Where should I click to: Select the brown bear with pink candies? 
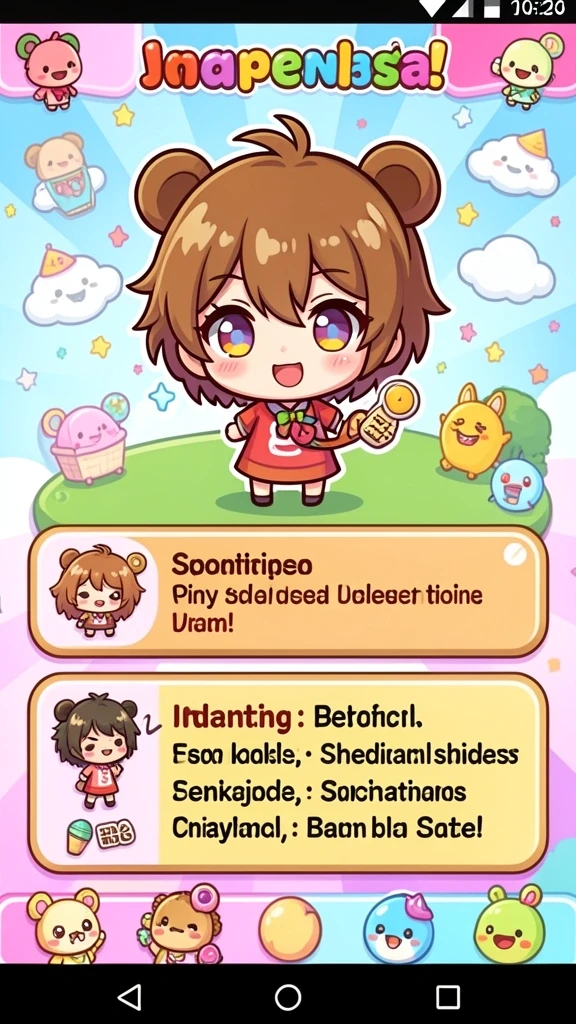click(x=181, y=925)
